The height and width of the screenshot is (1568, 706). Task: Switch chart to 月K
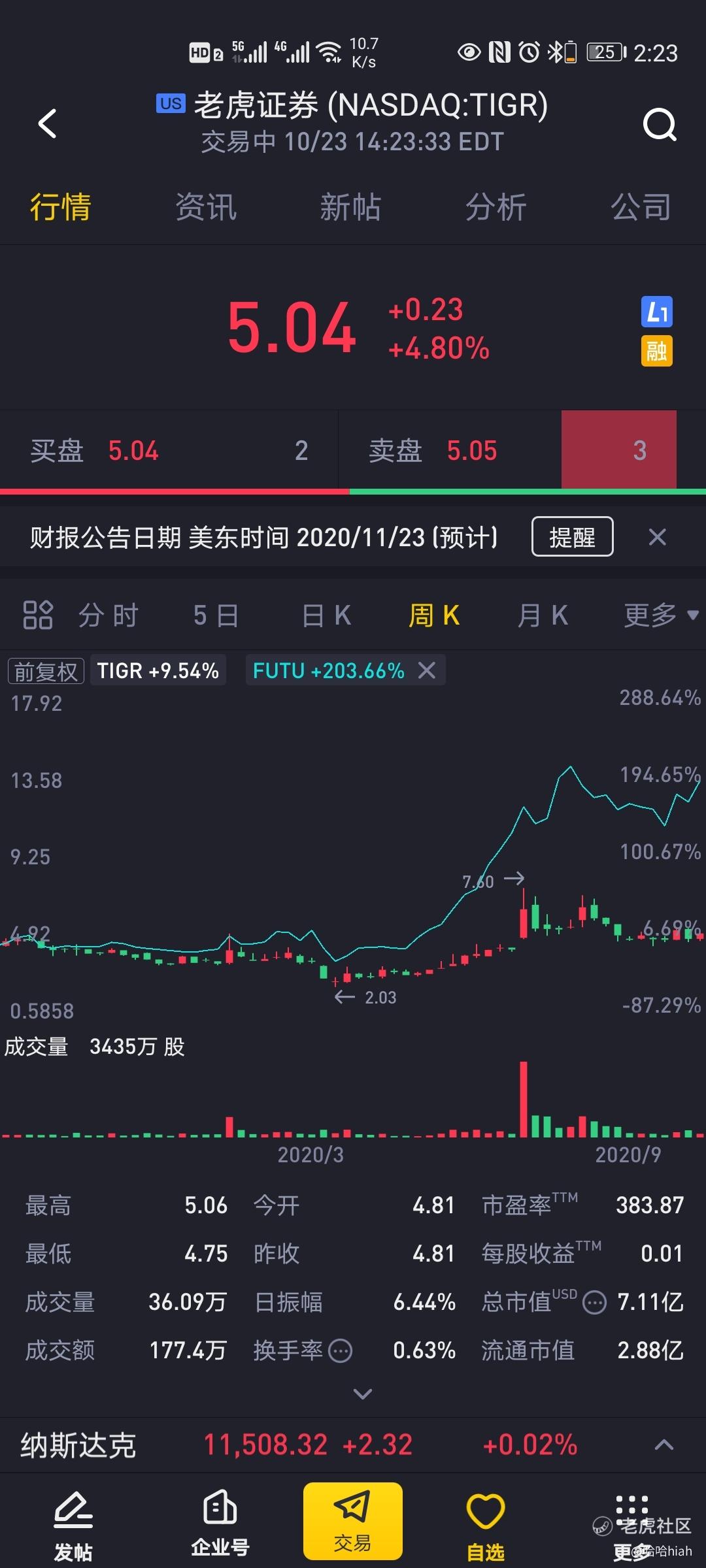coord(543,615)
